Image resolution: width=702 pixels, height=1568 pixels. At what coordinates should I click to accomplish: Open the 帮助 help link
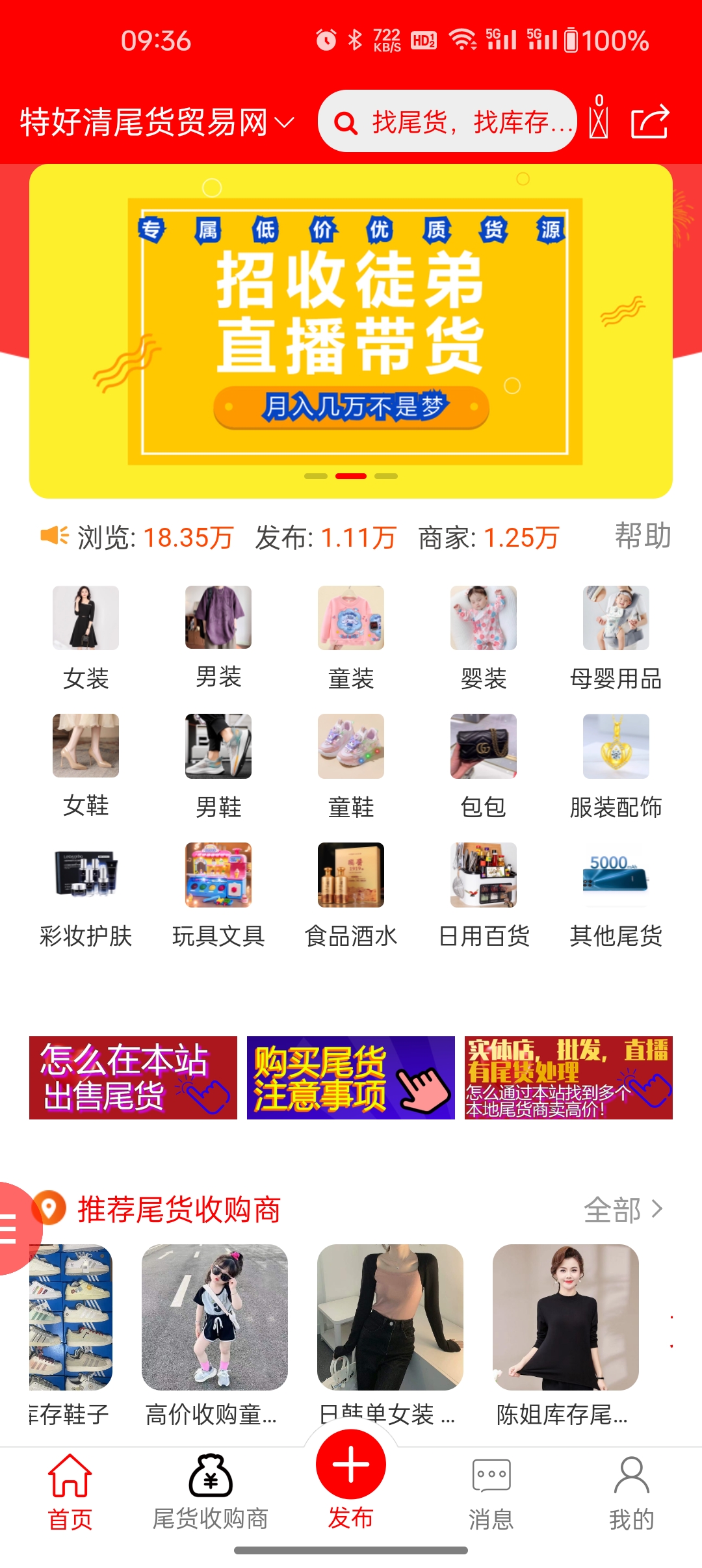coord(643,536)
